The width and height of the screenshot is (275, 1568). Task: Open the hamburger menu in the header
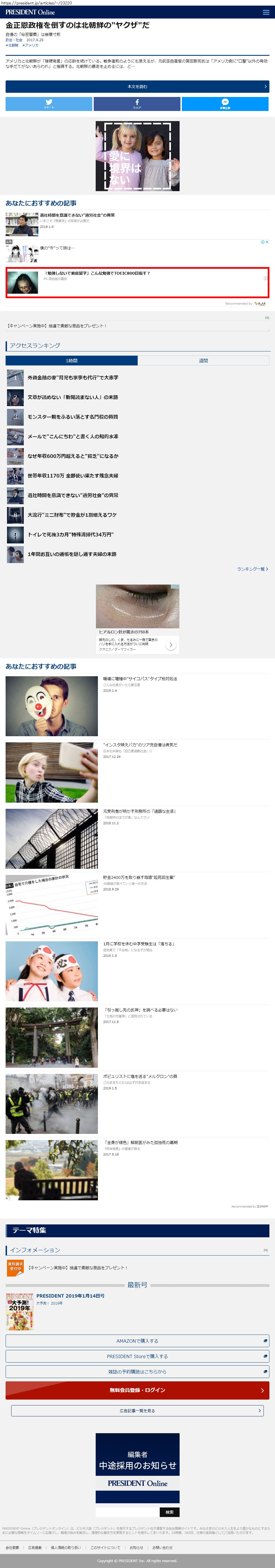pos(265,12)
